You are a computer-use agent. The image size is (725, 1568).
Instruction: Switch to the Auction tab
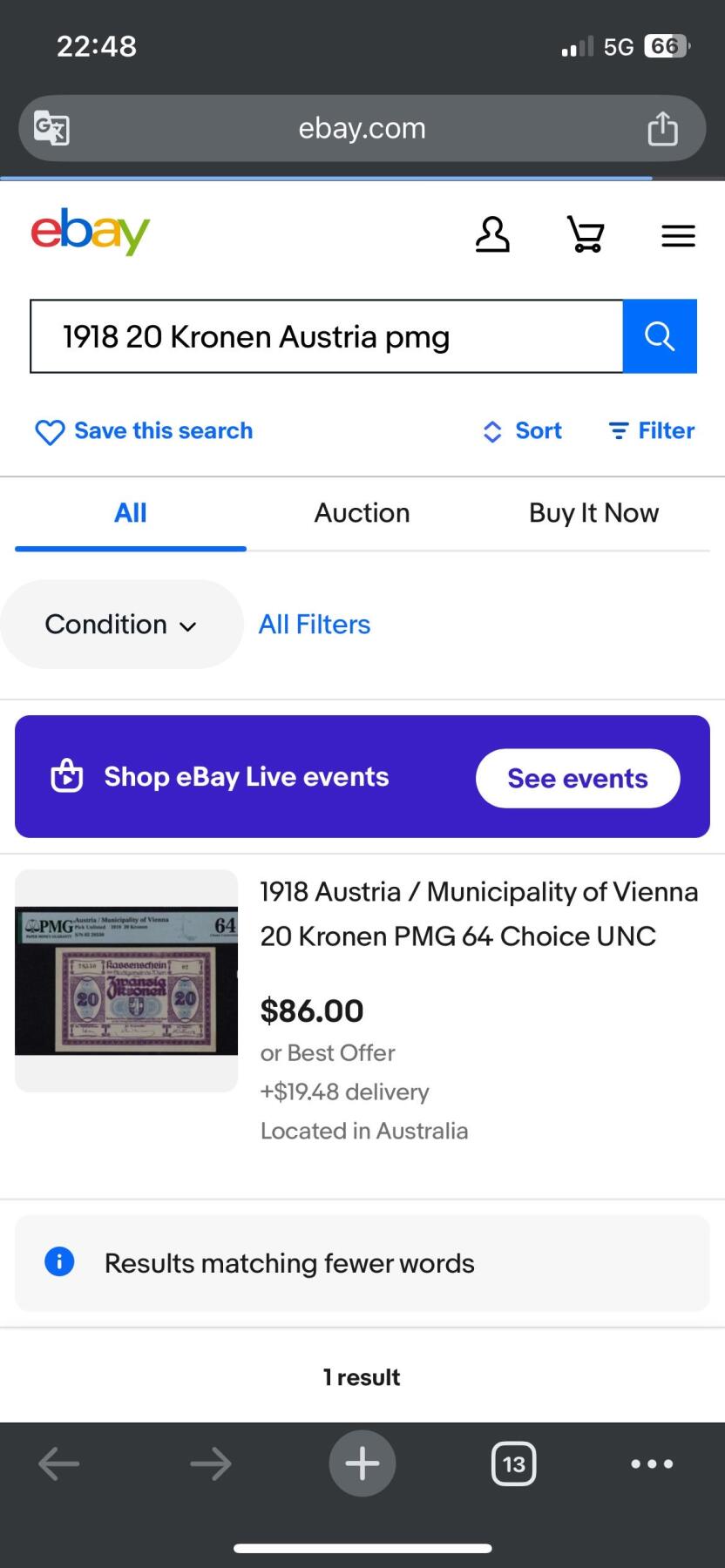click(362, 513)
